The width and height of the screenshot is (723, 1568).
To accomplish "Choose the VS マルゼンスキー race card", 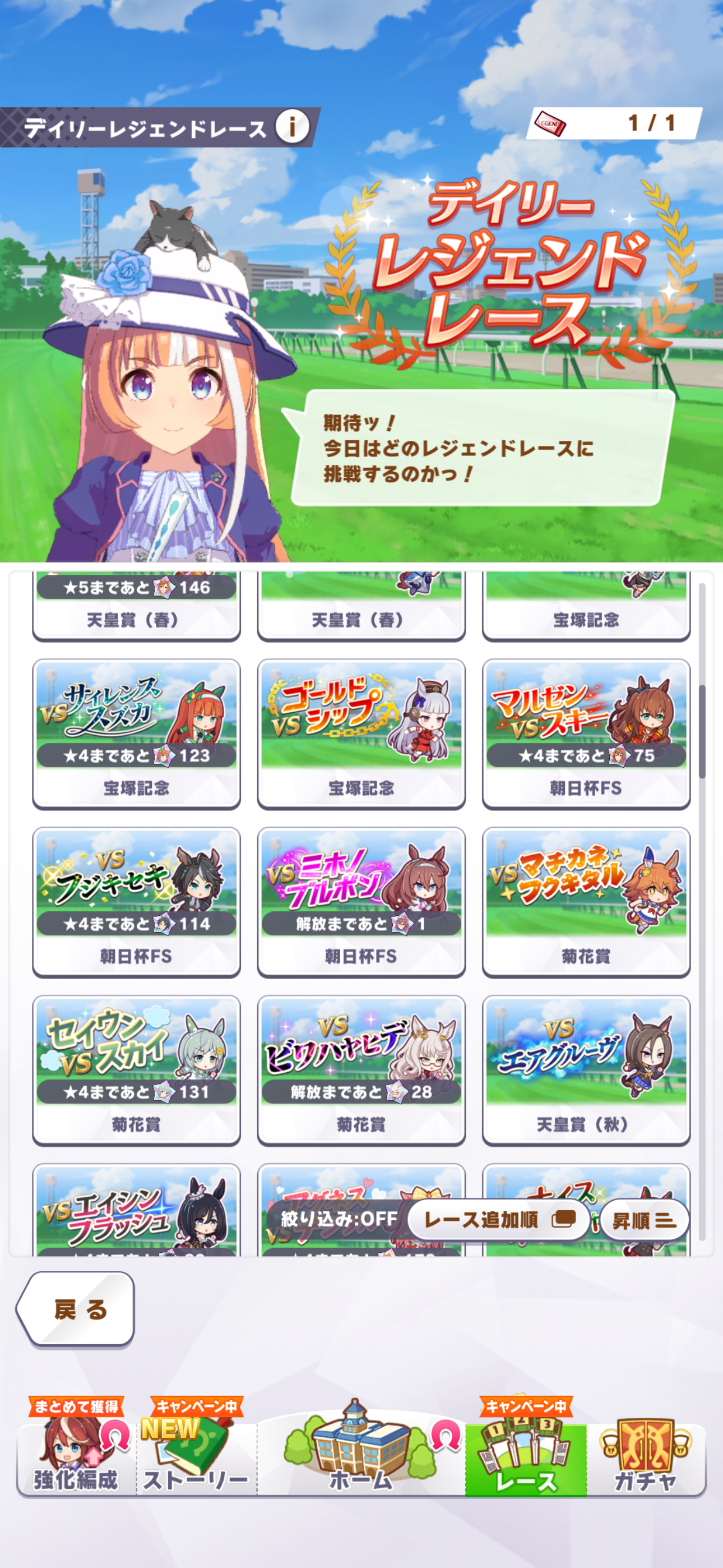I will click(x=586, y=734).
